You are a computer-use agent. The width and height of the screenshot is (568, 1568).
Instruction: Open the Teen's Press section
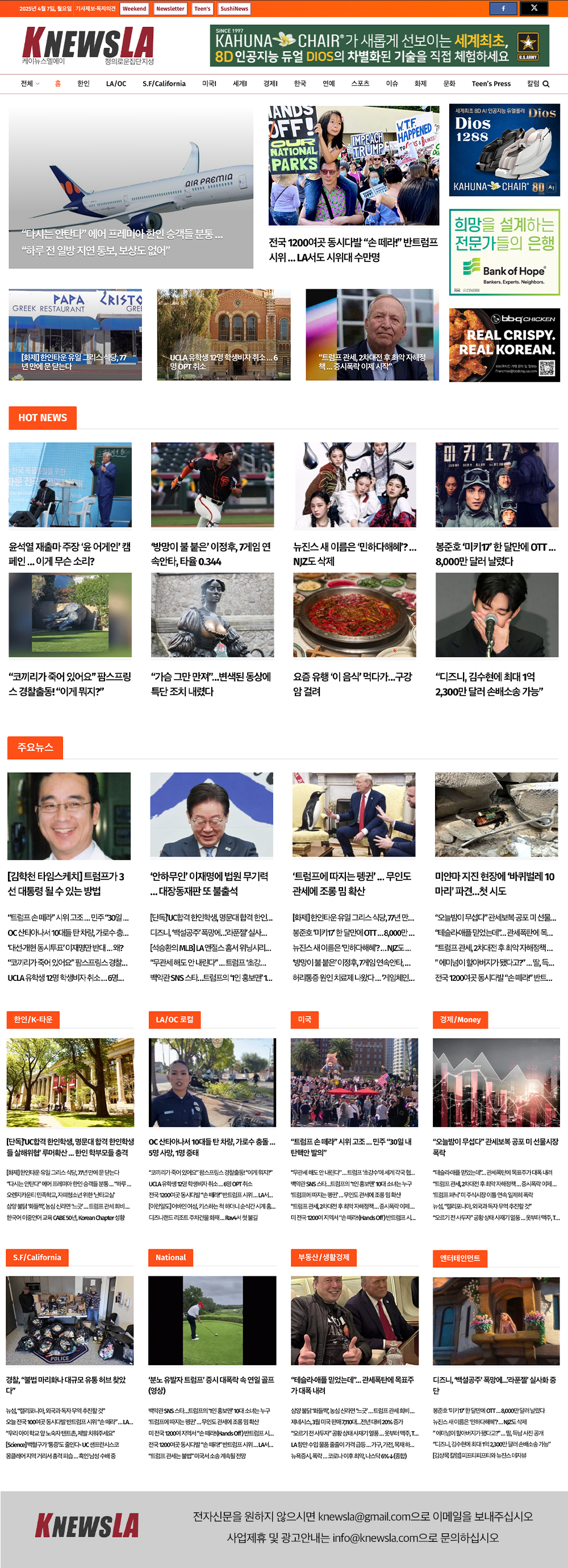click(x=491, y=84)
